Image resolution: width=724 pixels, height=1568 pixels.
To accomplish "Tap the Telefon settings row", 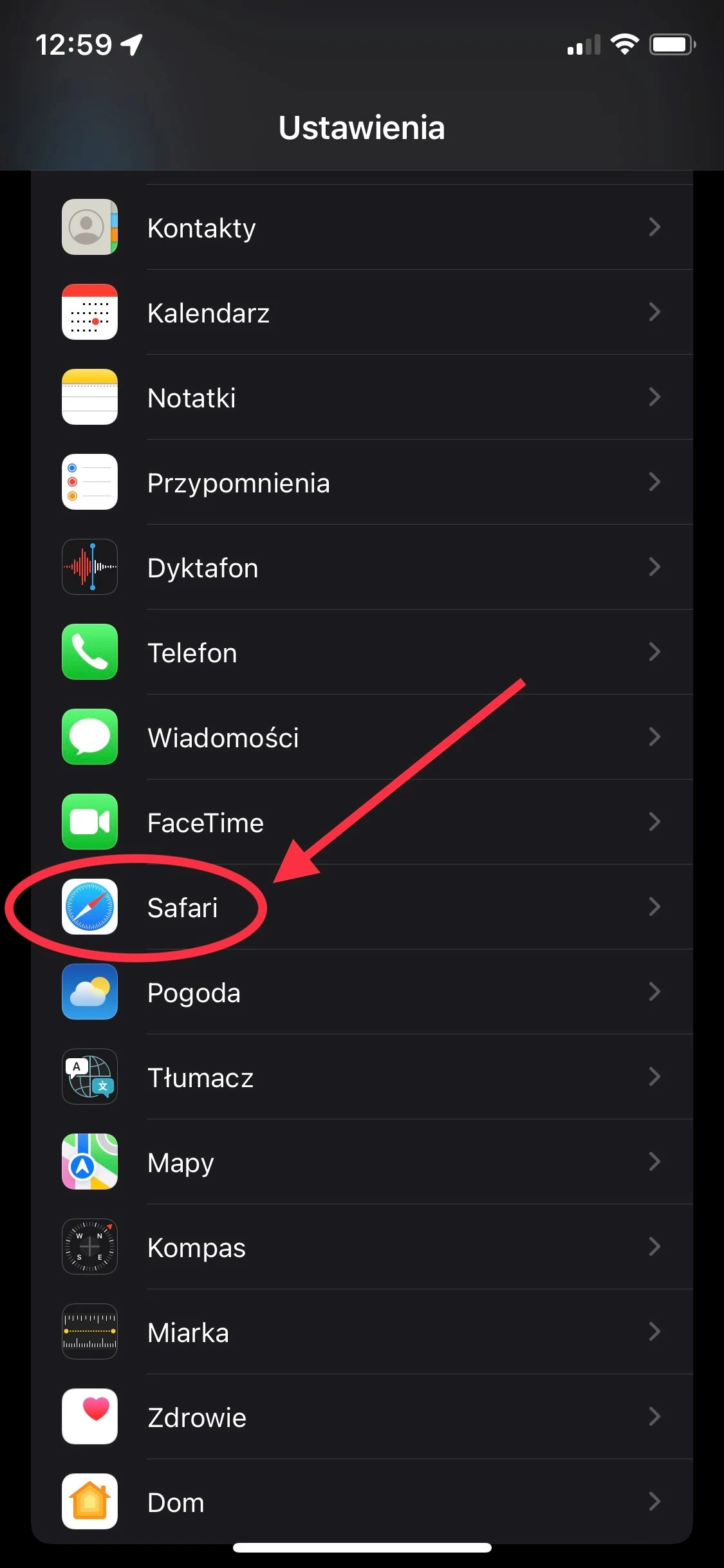I will (362, 652).
